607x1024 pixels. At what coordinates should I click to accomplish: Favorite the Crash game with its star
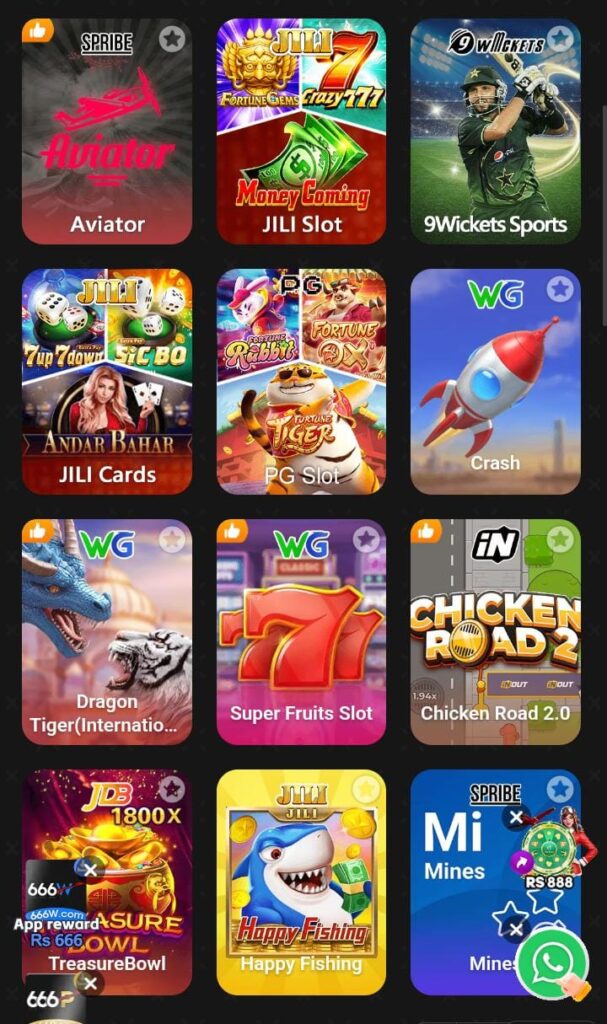pos(560,290)
